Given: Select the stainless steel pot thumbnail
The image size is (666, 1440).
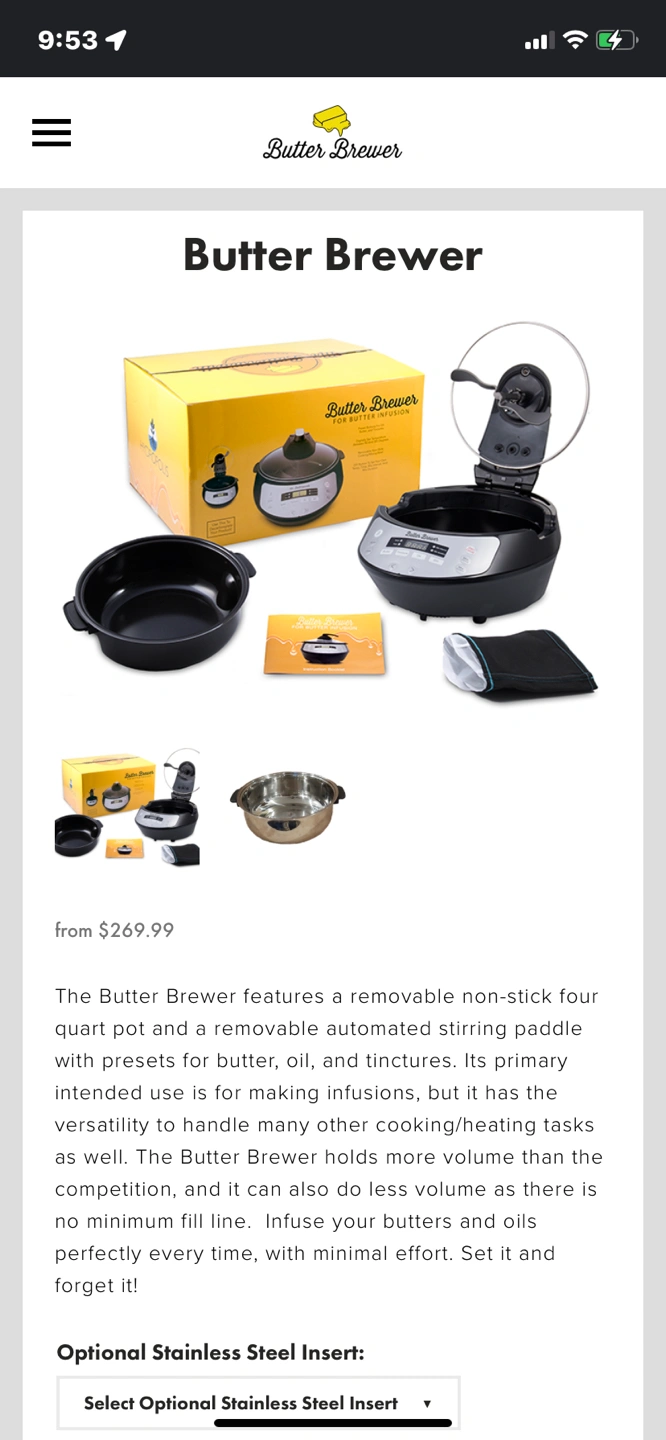Looking at the screenshot, I should (x=288, y=806).
